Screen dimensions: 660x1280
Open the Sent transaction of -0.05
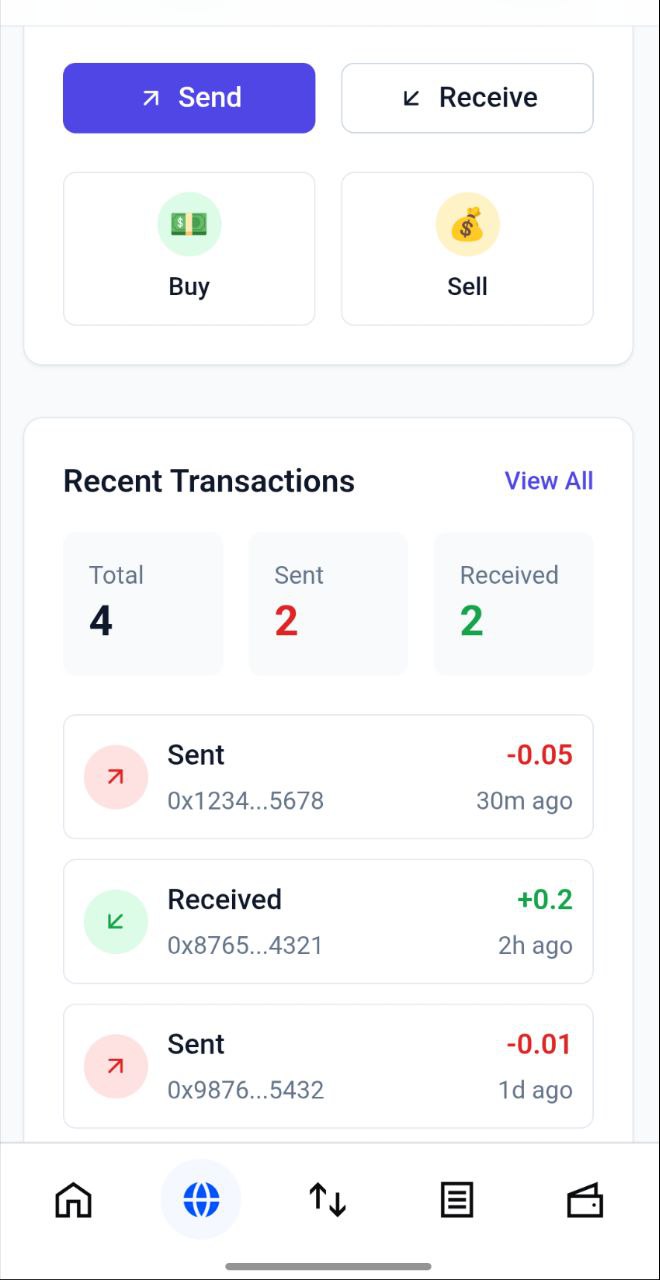tap(328, 777)
